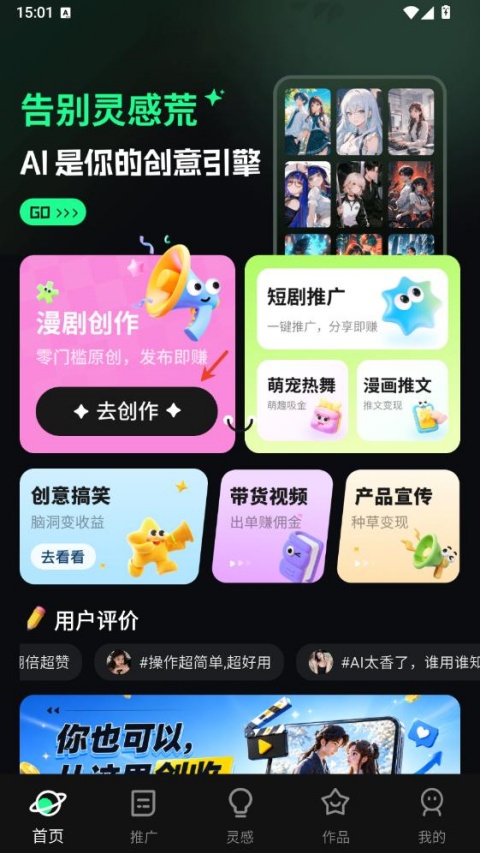This screenshot has height=853, width=480.
Task: Open the 你也可以 promotional banner
Action: coord(240,734)
